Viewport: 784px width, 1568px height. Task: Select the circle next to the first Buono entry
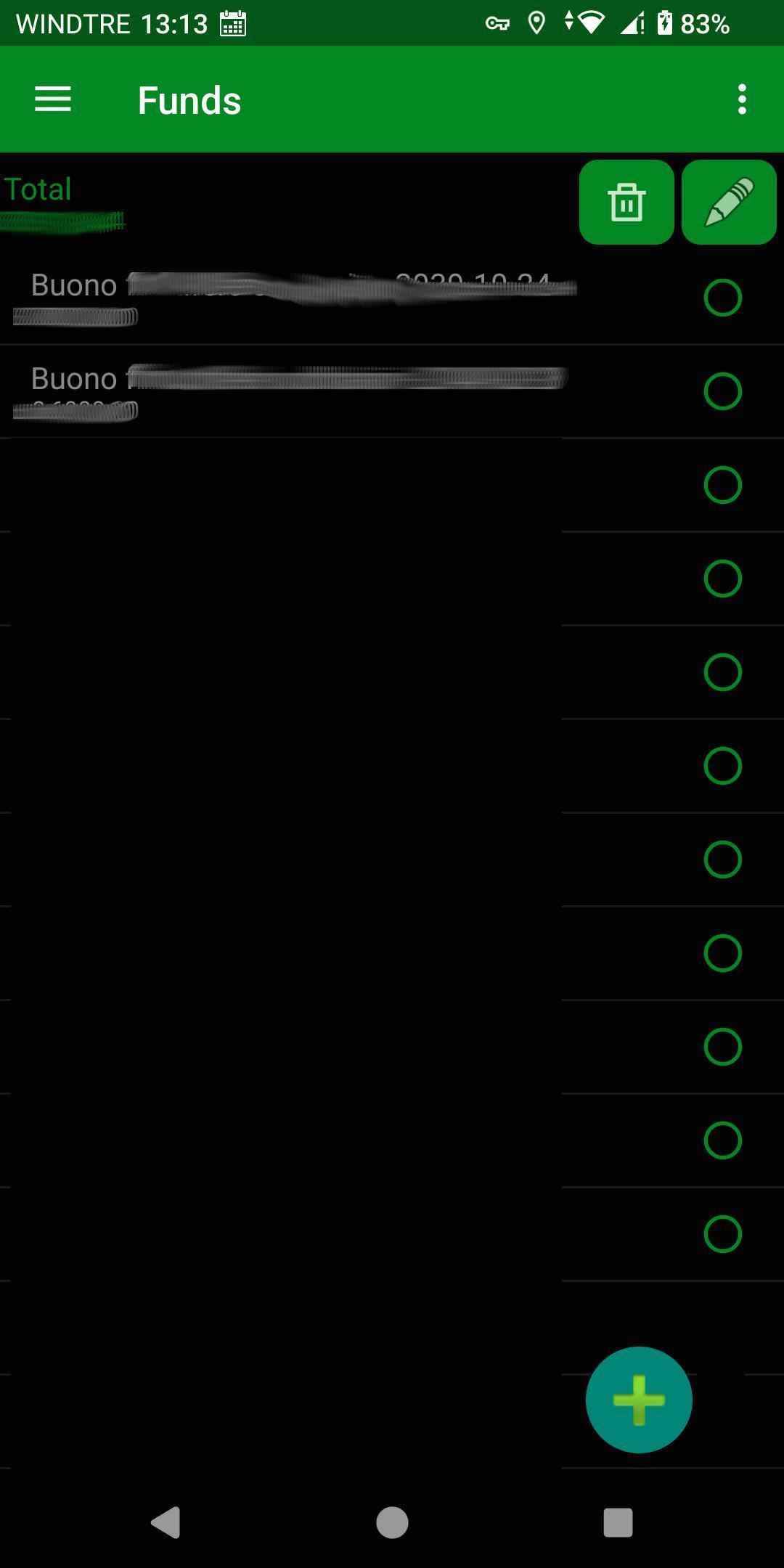pos(724,298)
